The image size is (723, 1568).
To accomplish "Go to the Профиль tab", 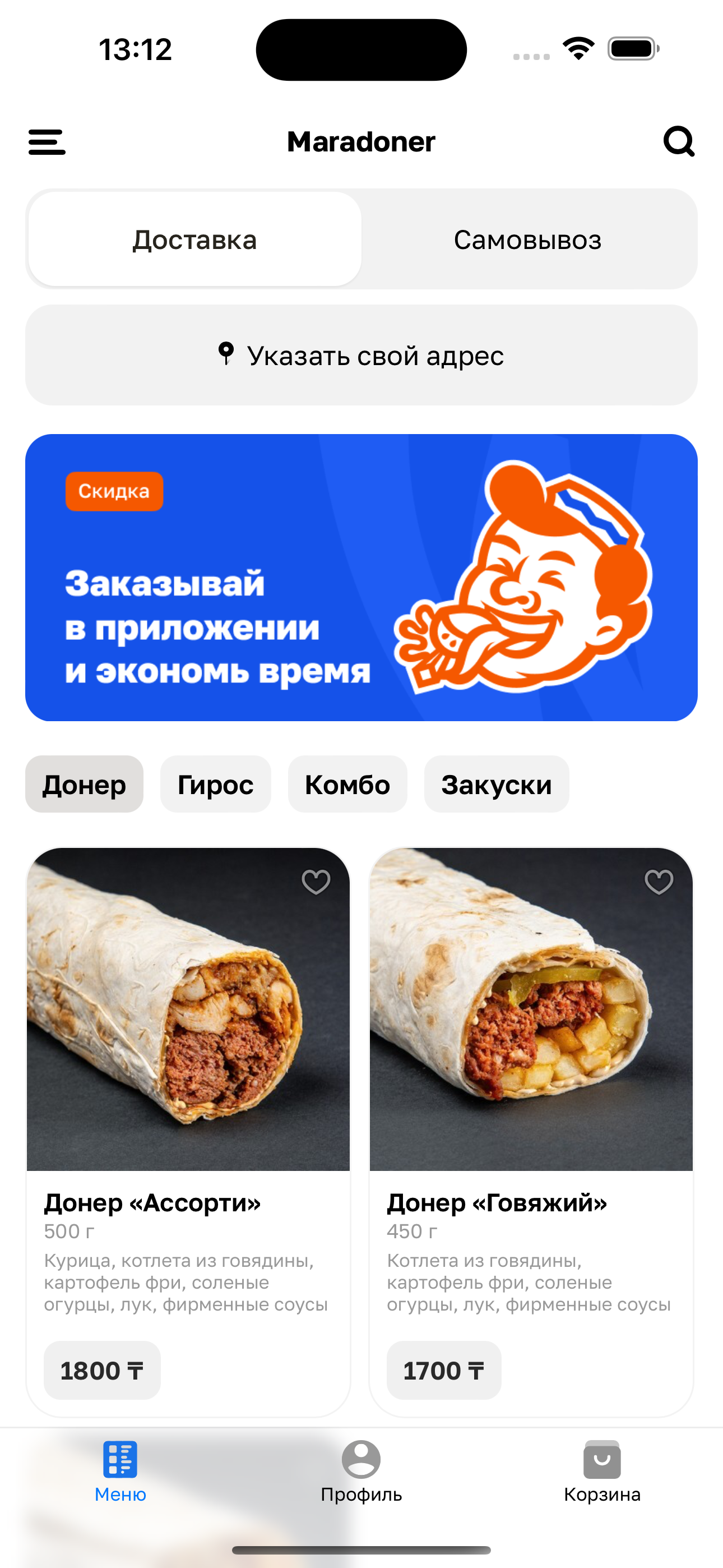I will point(361,1470).
